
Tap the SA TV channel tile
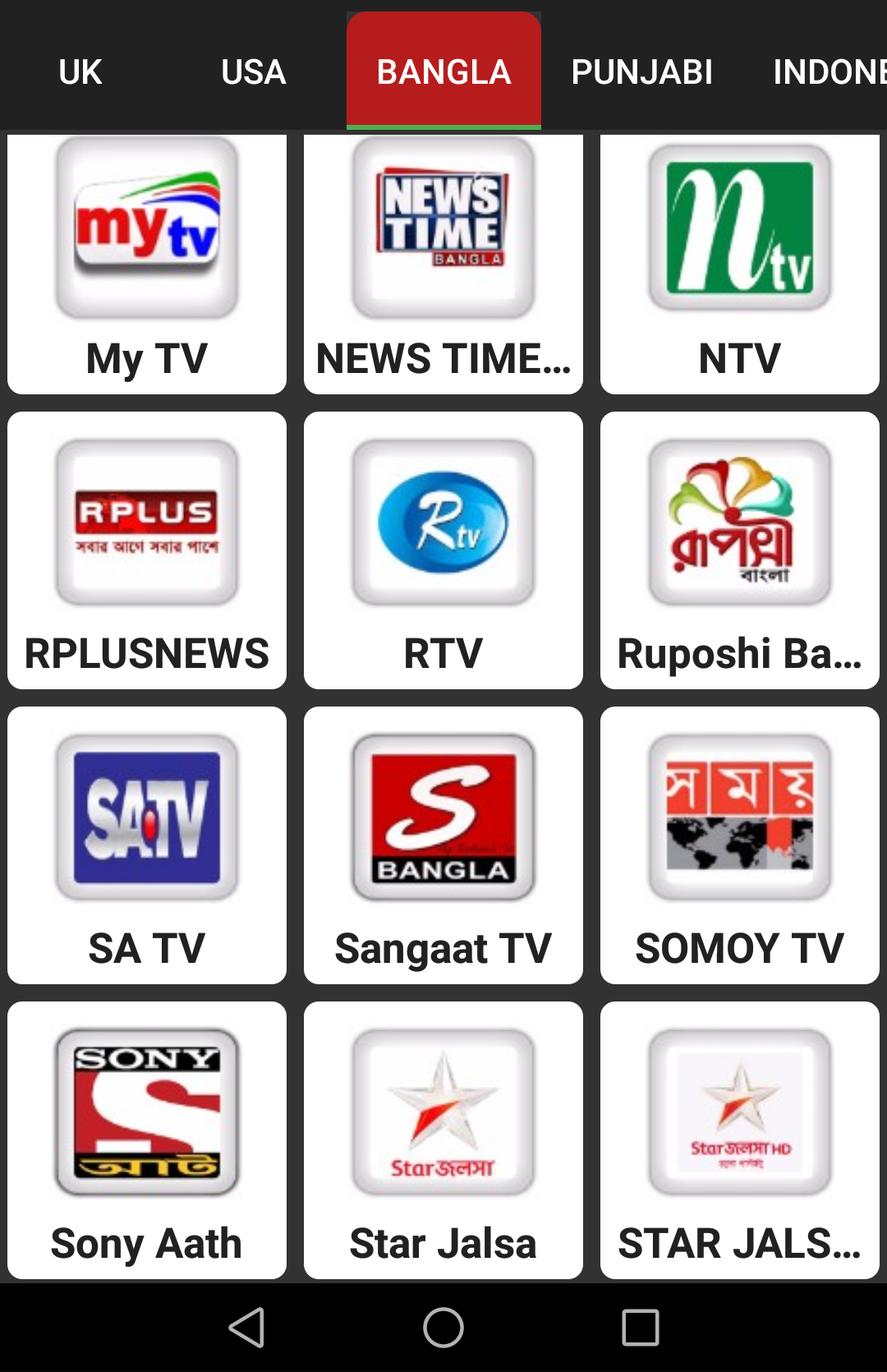pos(147,845)
